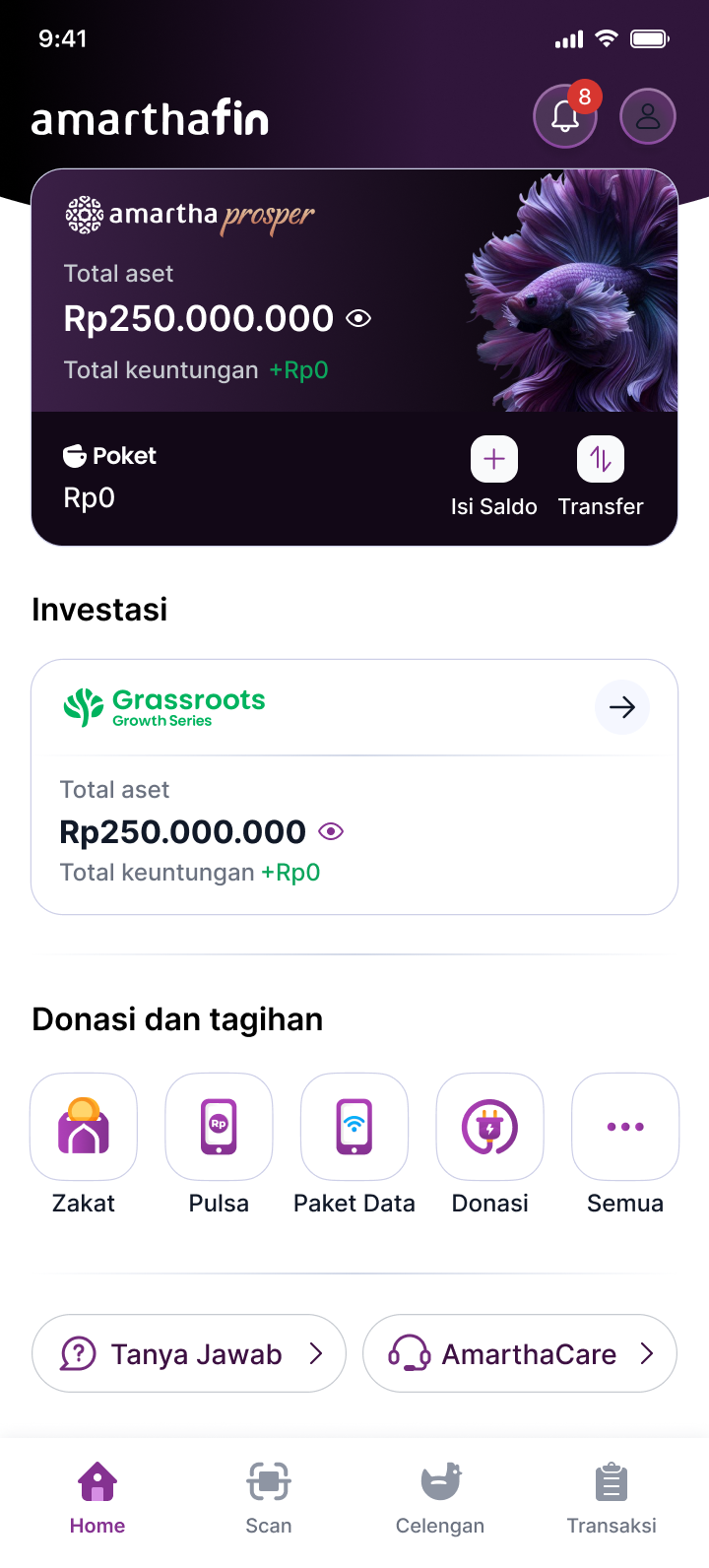Choose Donasi
709x1568 pixels.
[x=490, y=1145]
